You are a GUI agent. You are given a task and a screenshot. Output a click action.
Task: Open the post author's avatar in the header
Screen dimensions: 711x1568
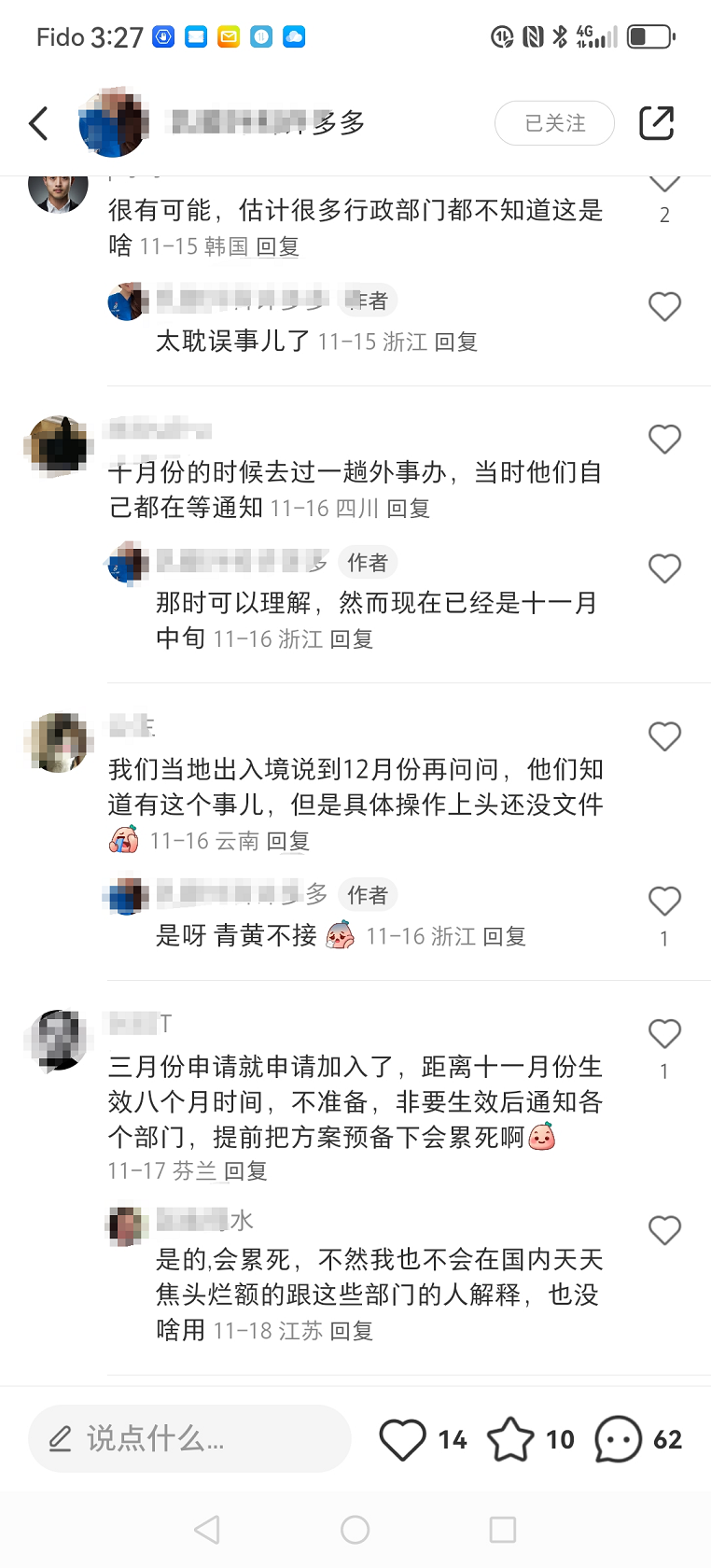(113, 123)
